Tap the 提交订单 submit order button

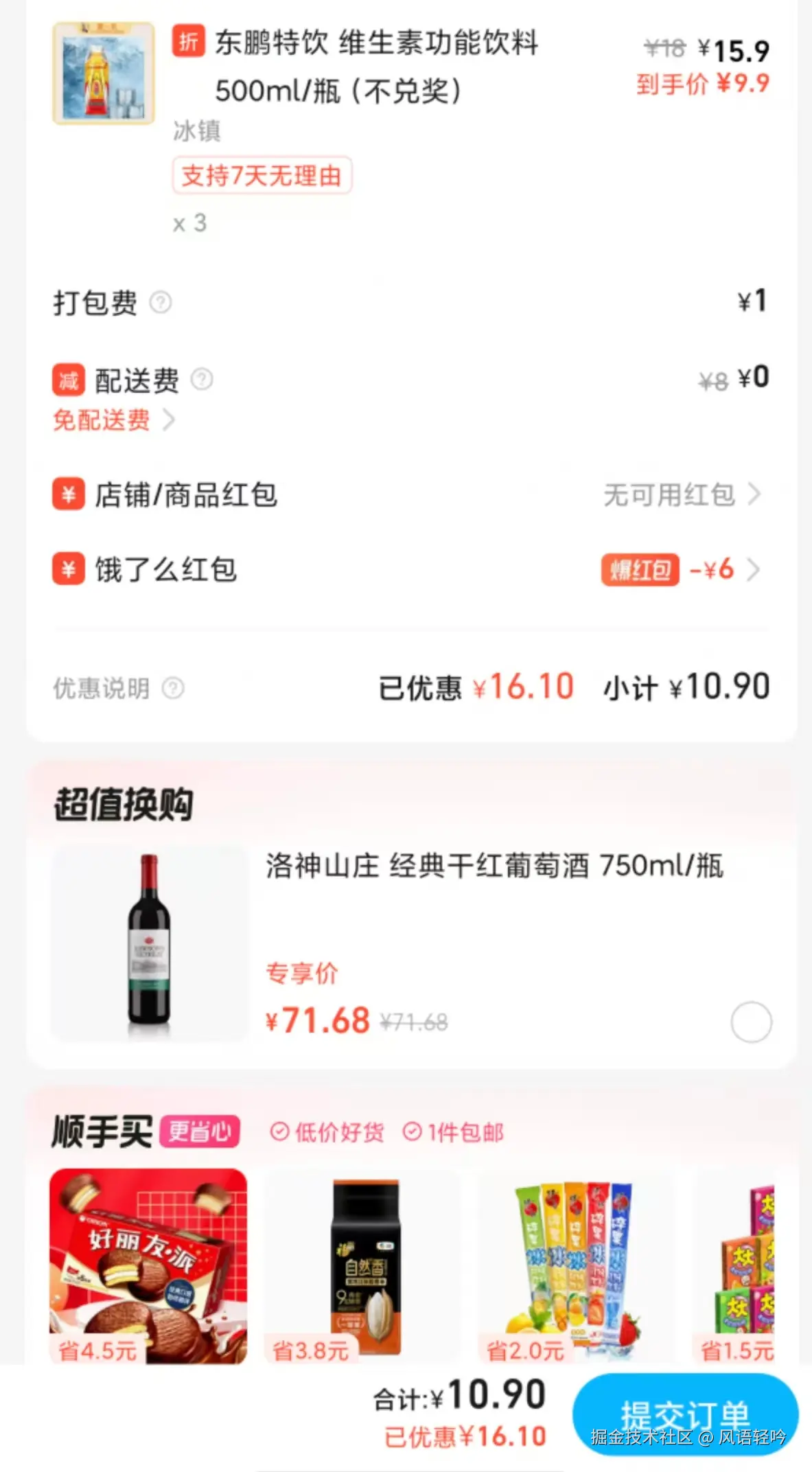pos(686,1416)
